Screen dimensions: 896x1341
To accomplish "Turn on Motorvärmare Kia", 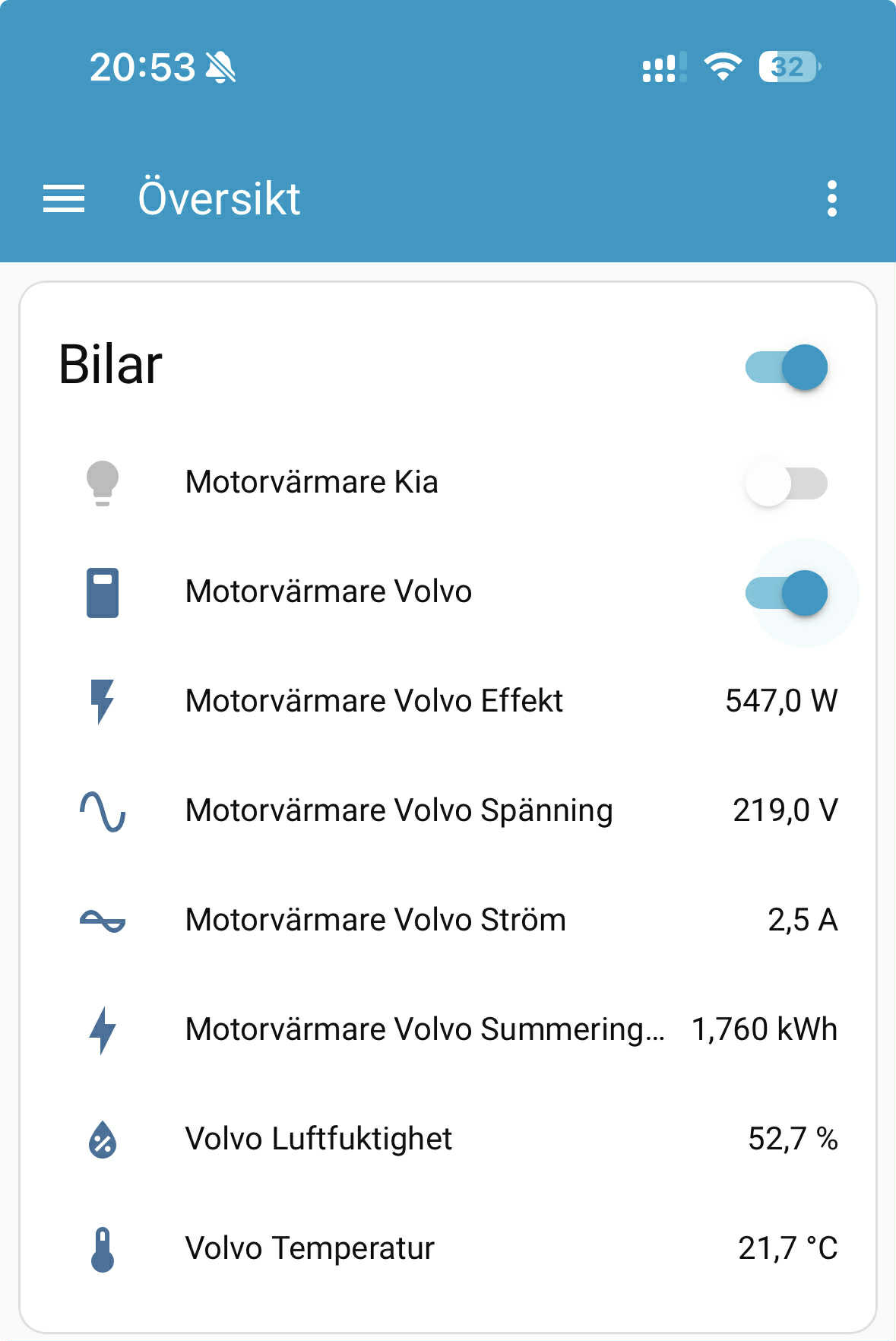I will point(787,483).
